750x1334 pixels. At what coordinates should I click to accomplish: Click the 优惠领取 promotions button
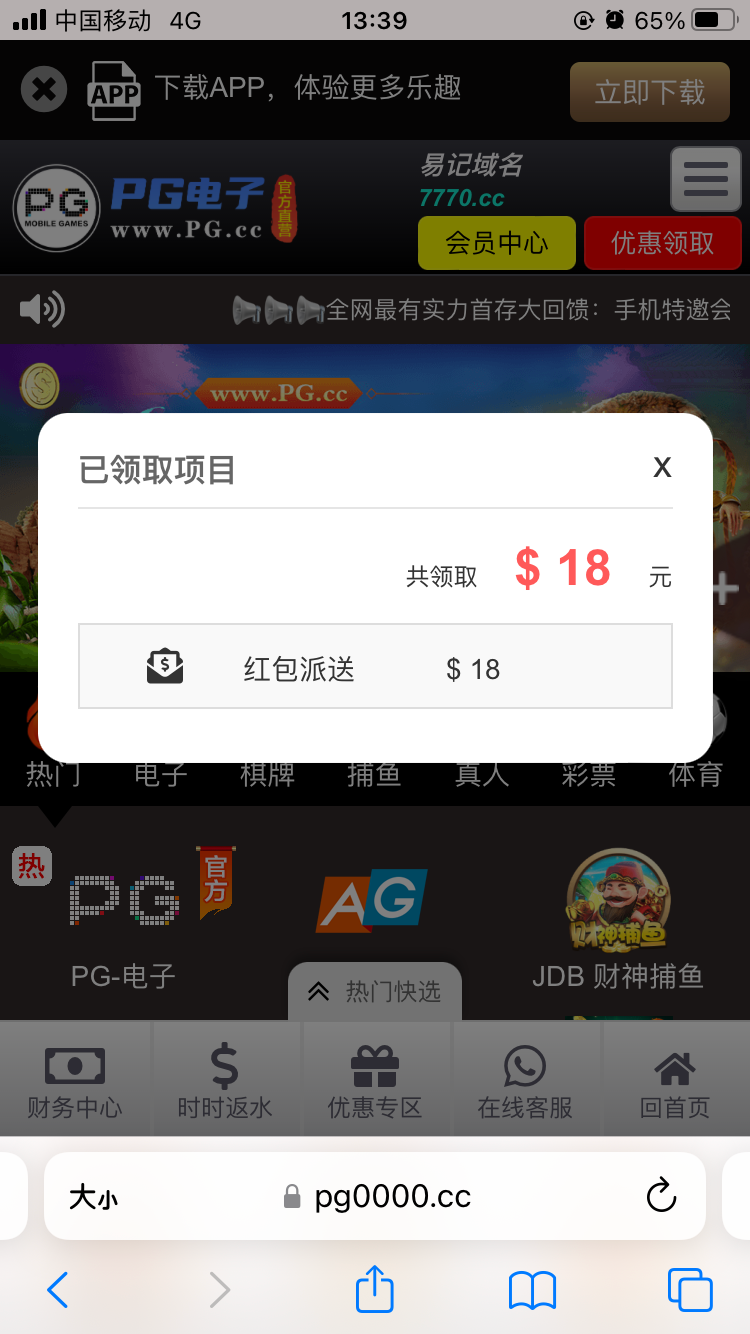click(662, 242)
